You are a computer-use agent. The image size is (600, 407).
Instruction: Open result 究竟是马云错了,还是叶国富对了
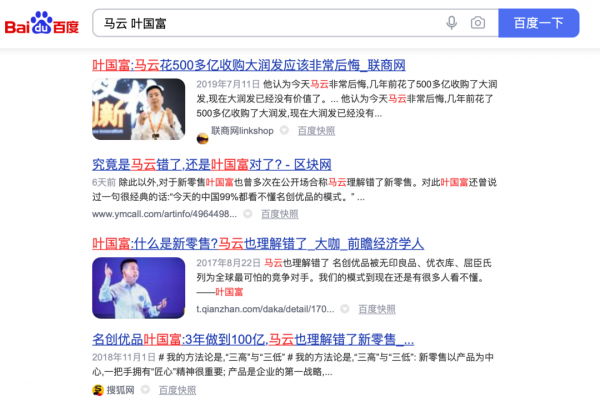212,164
